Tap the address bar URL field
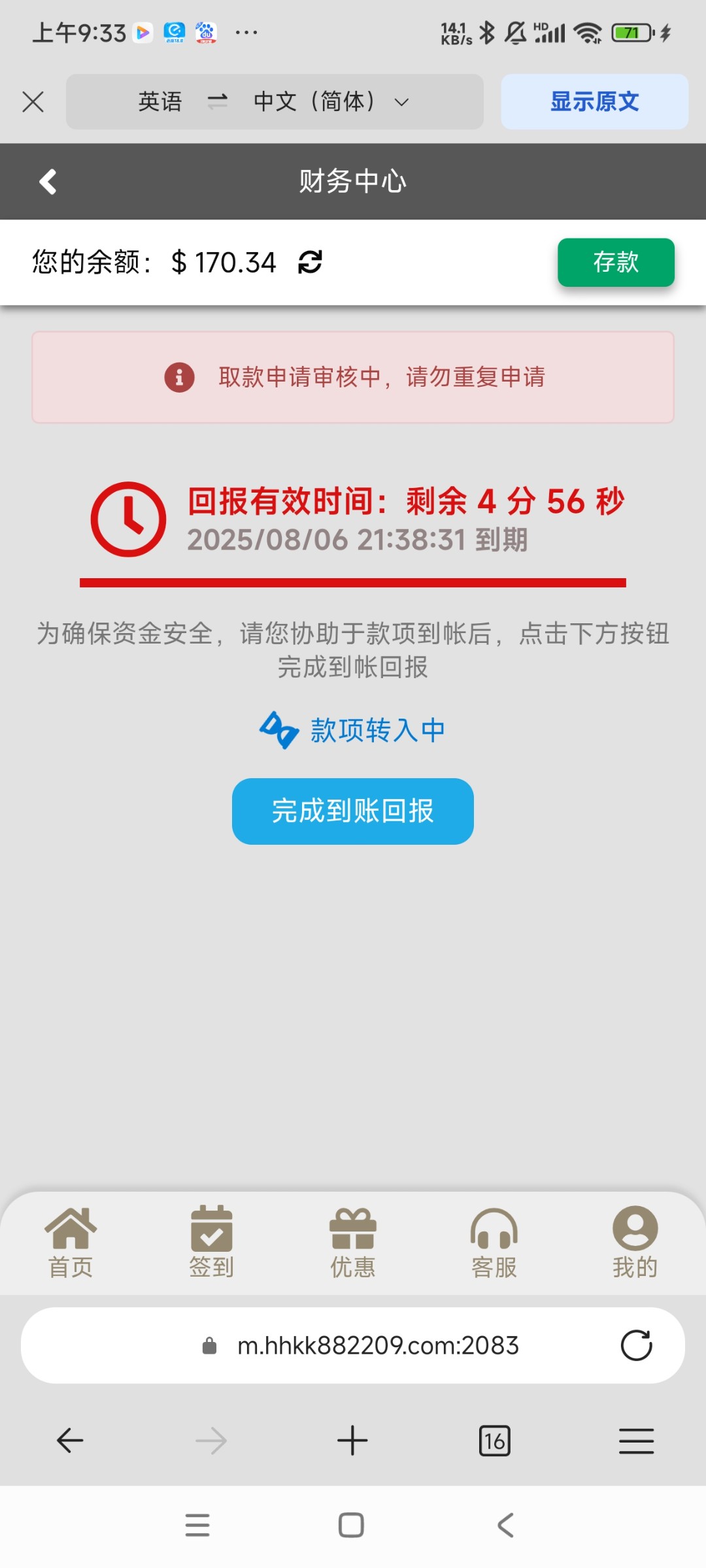Image resolution: width=706 pixels, height=1568 pixels. click(x=377, y=1346)
